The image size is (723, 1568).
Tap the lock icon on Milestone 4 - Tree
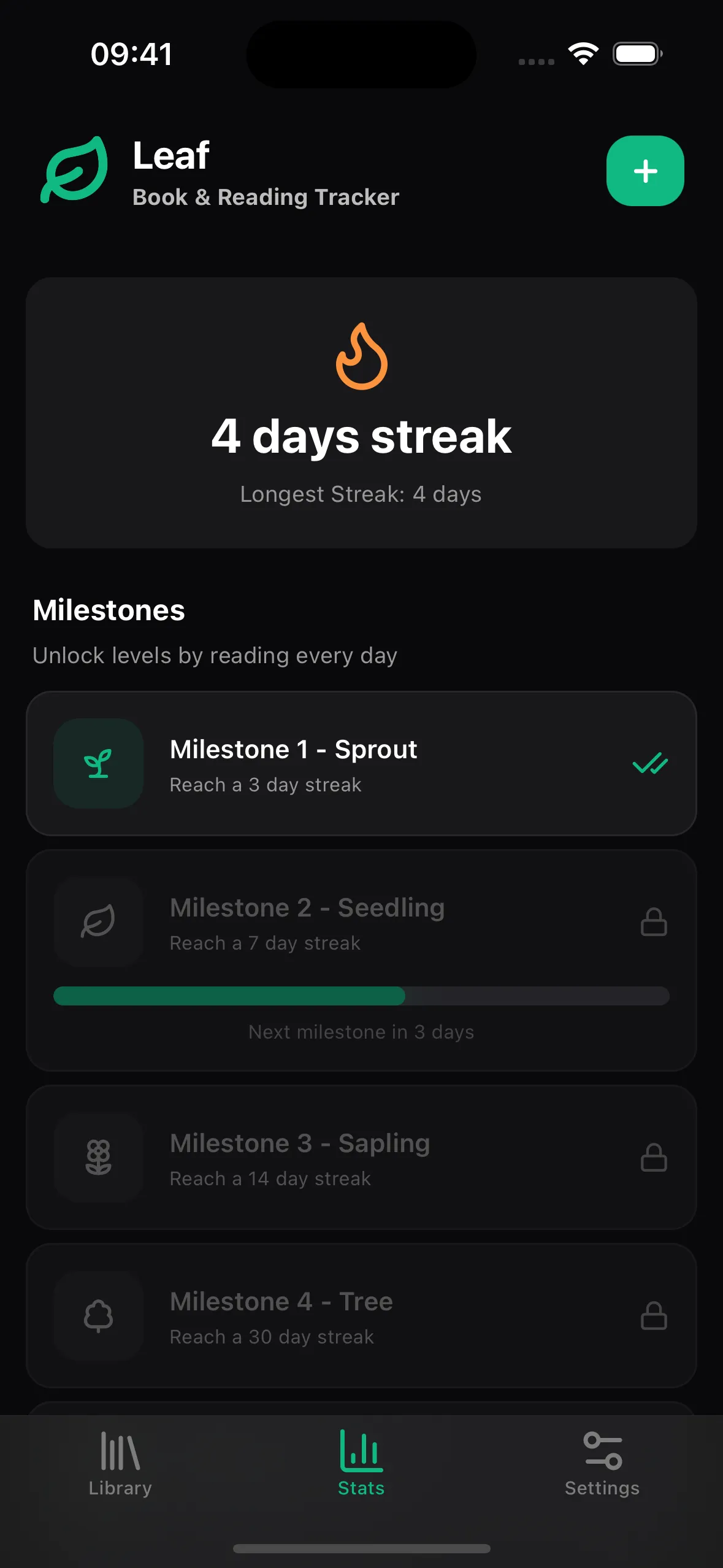click(653, 1316)
